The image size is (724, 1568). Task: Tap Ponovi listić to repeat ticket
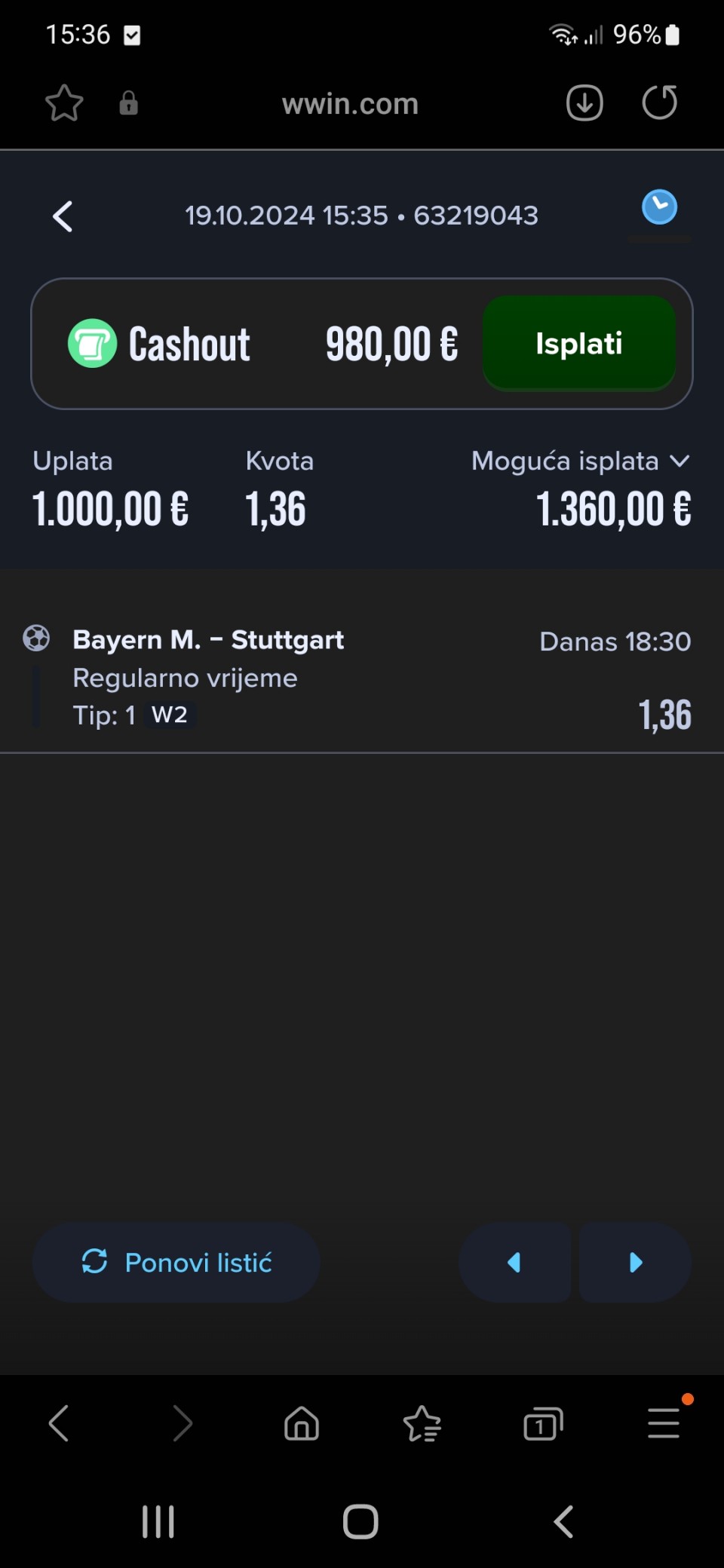[176, 1262]
